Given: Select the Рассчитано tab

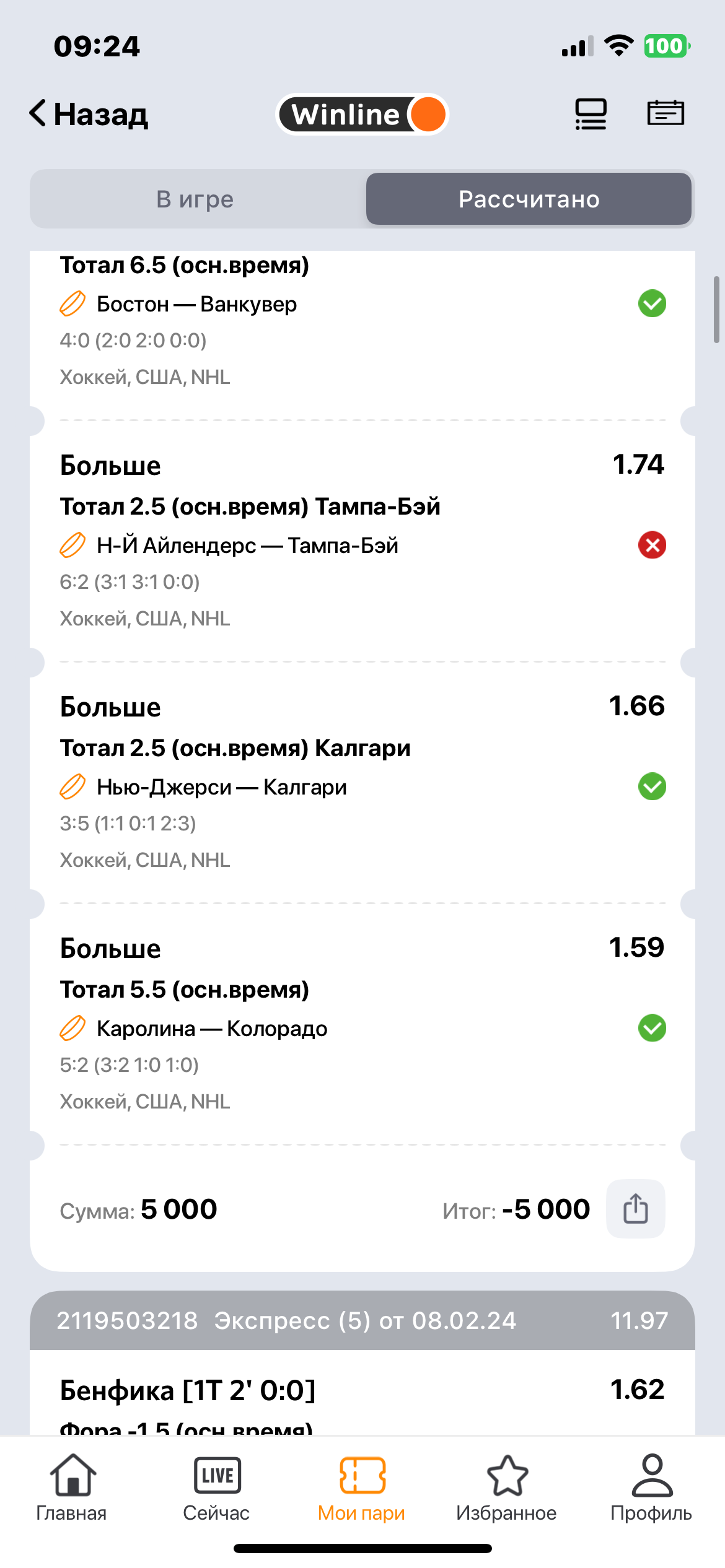Looking at the screenshot, I should tap(529, 199).
